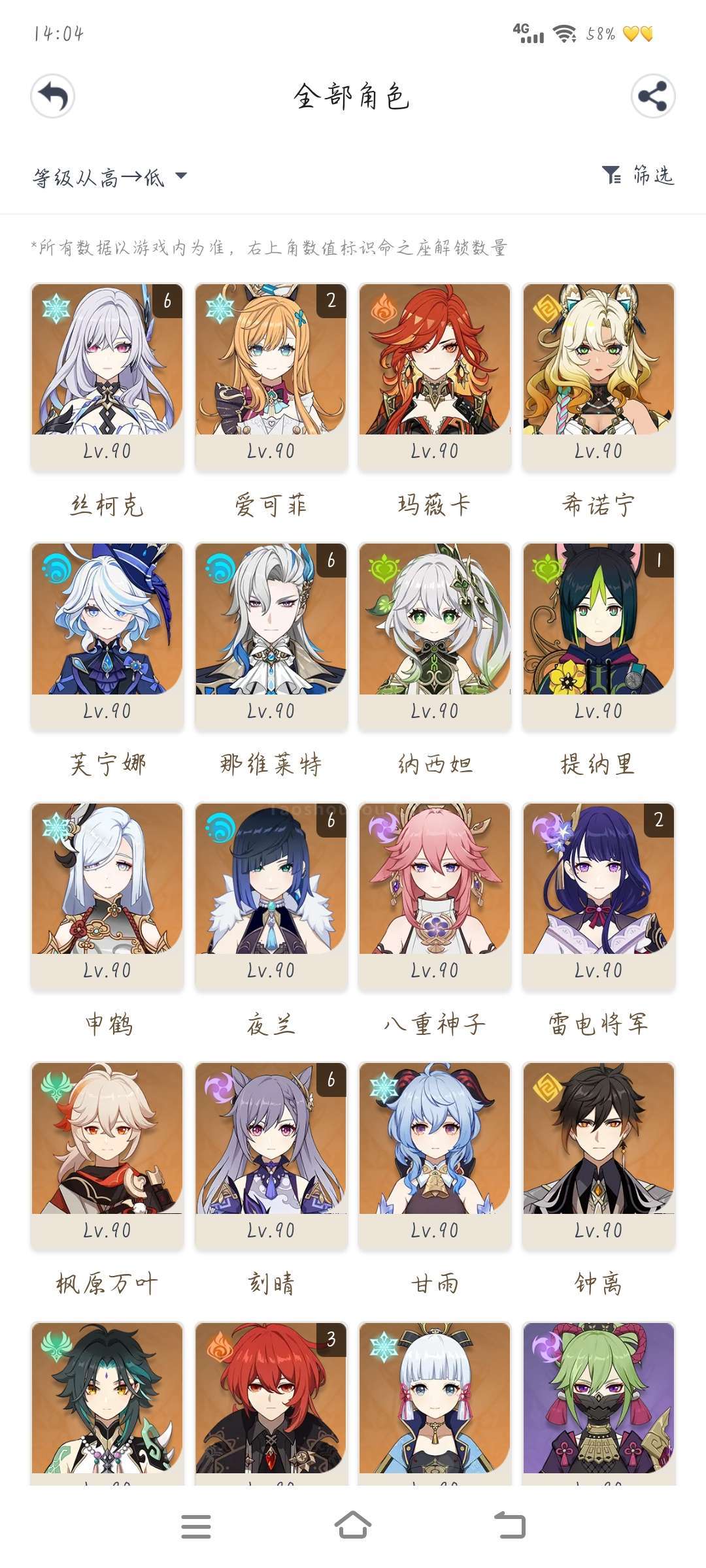Viewport: 706px width, 1568px height.
Task: Open the 筛选 filter
Action: pyautogui.click(x=637, y=175)
